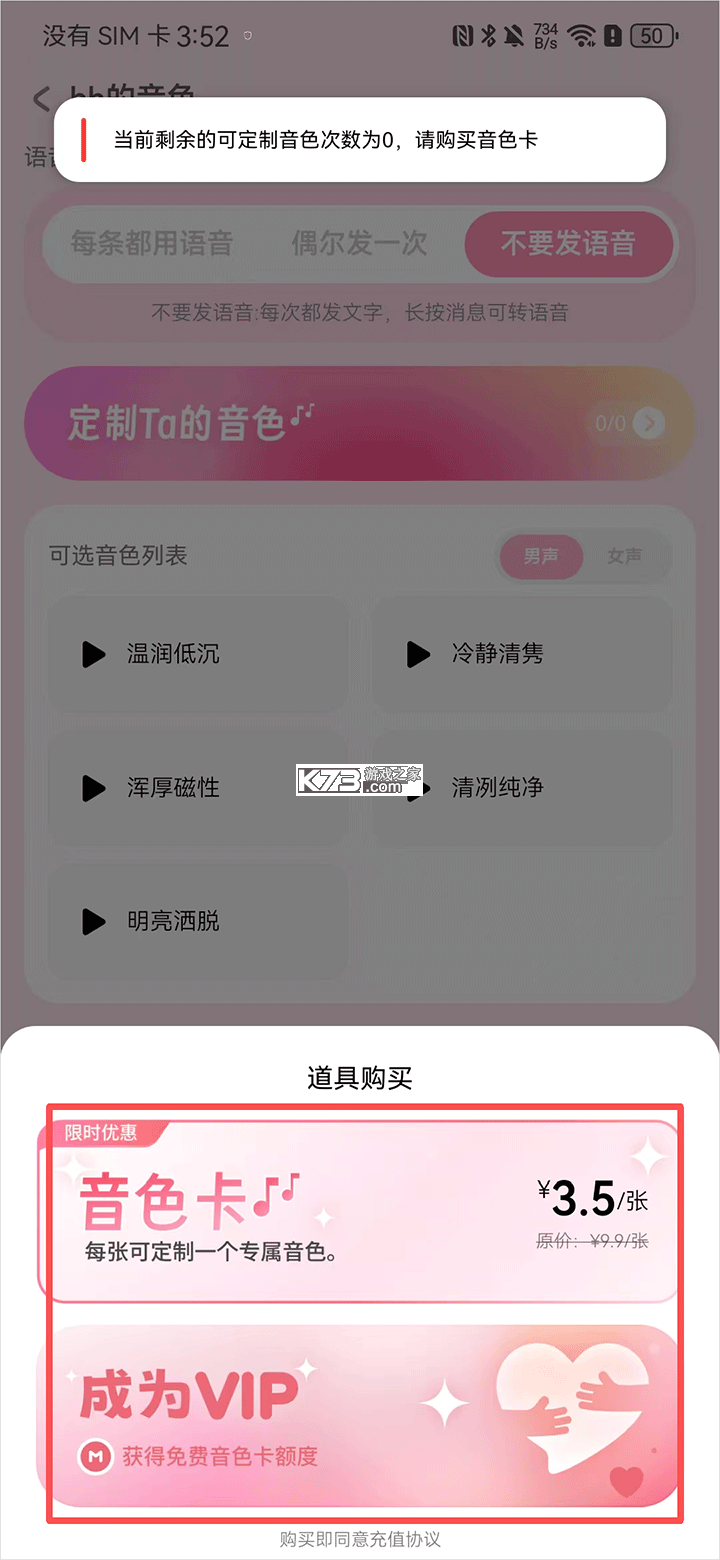The height and width of the screenshot is (1560, 720).
Task: Check the 0/0 voice quota indicator
Action: pos(612,423)
